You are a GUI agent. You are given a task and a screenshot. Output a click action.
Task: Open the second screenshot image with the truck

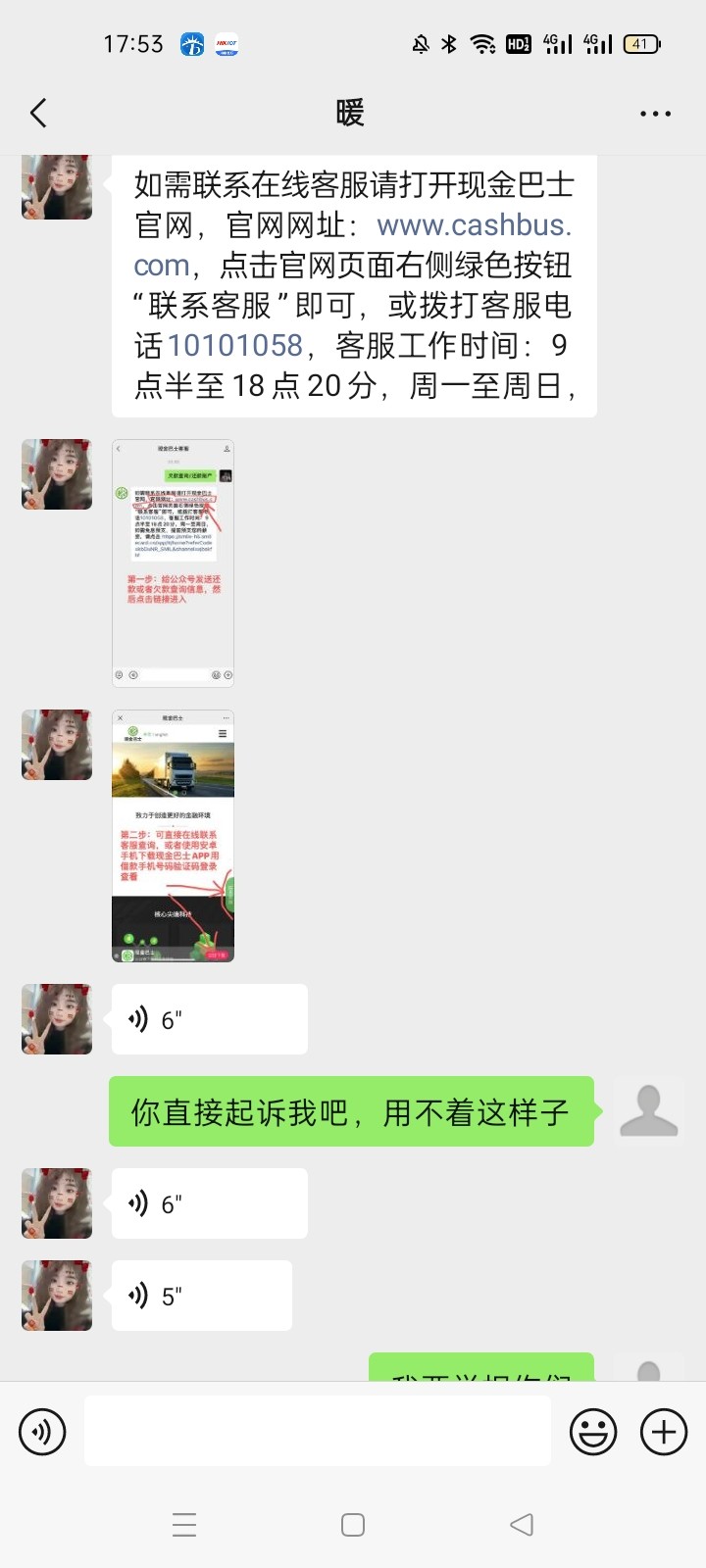173,835
